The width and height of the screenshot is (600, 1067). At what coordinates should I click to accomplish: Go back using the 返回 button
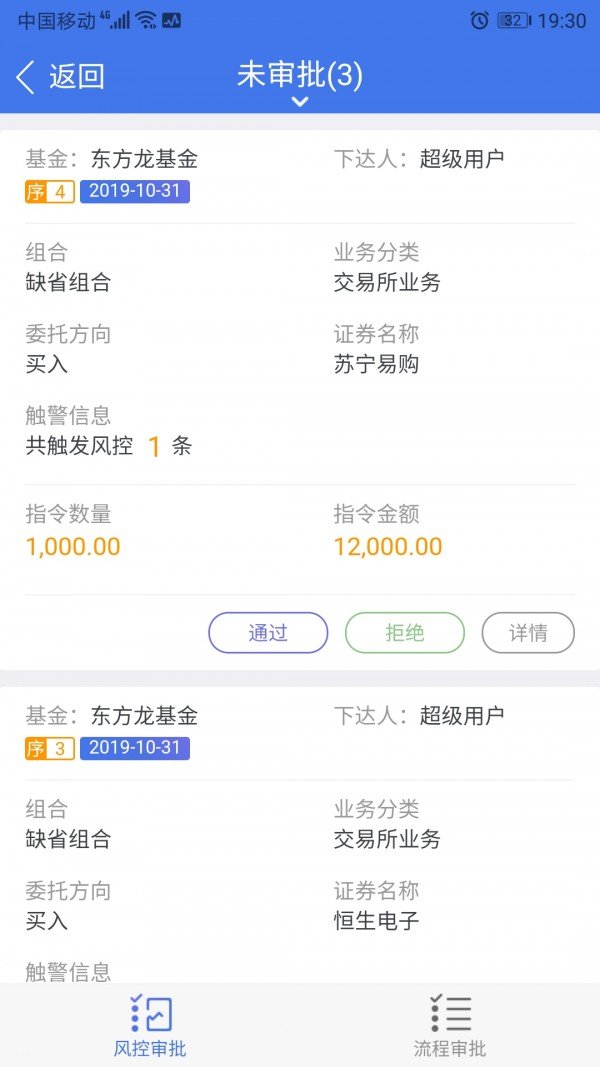60,77
